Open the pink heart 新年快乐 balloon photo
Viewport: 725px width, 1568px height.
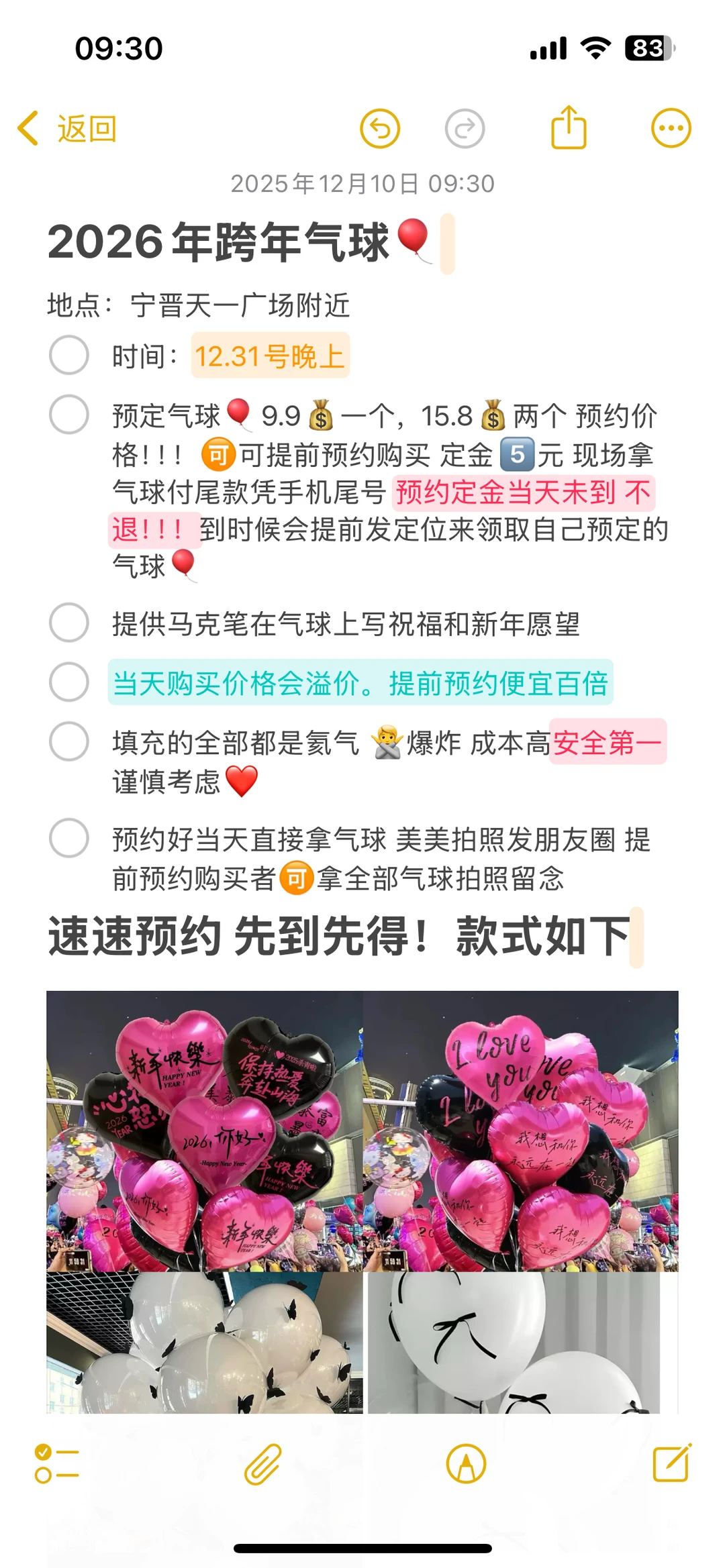click(204, 1131)
